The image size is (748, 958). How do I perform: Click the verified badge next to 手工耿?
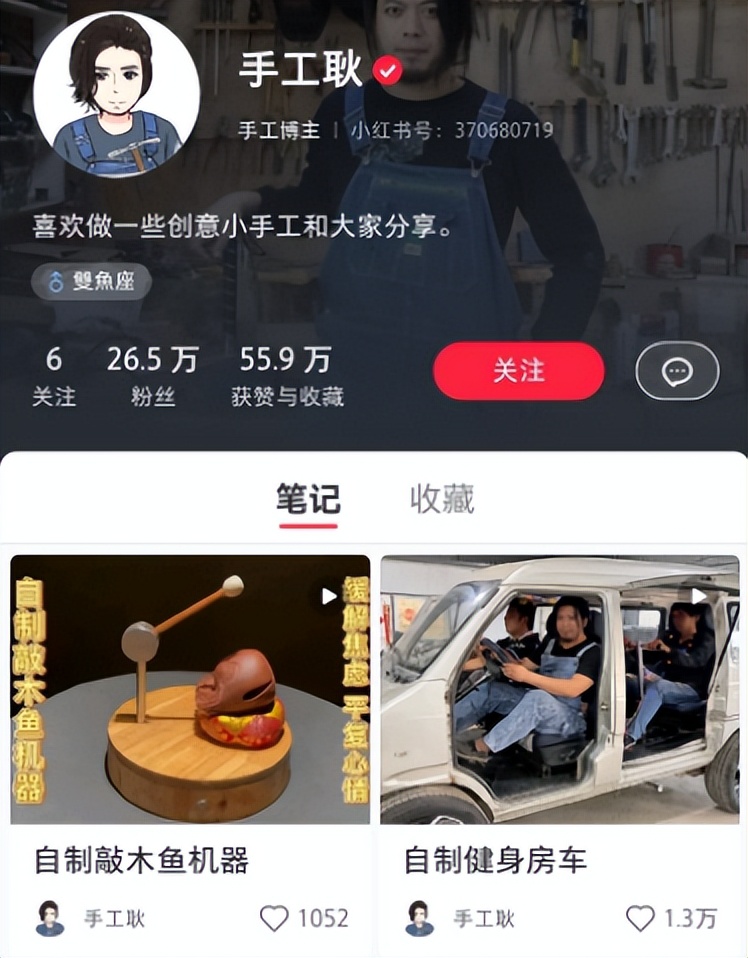click(387, 70)
